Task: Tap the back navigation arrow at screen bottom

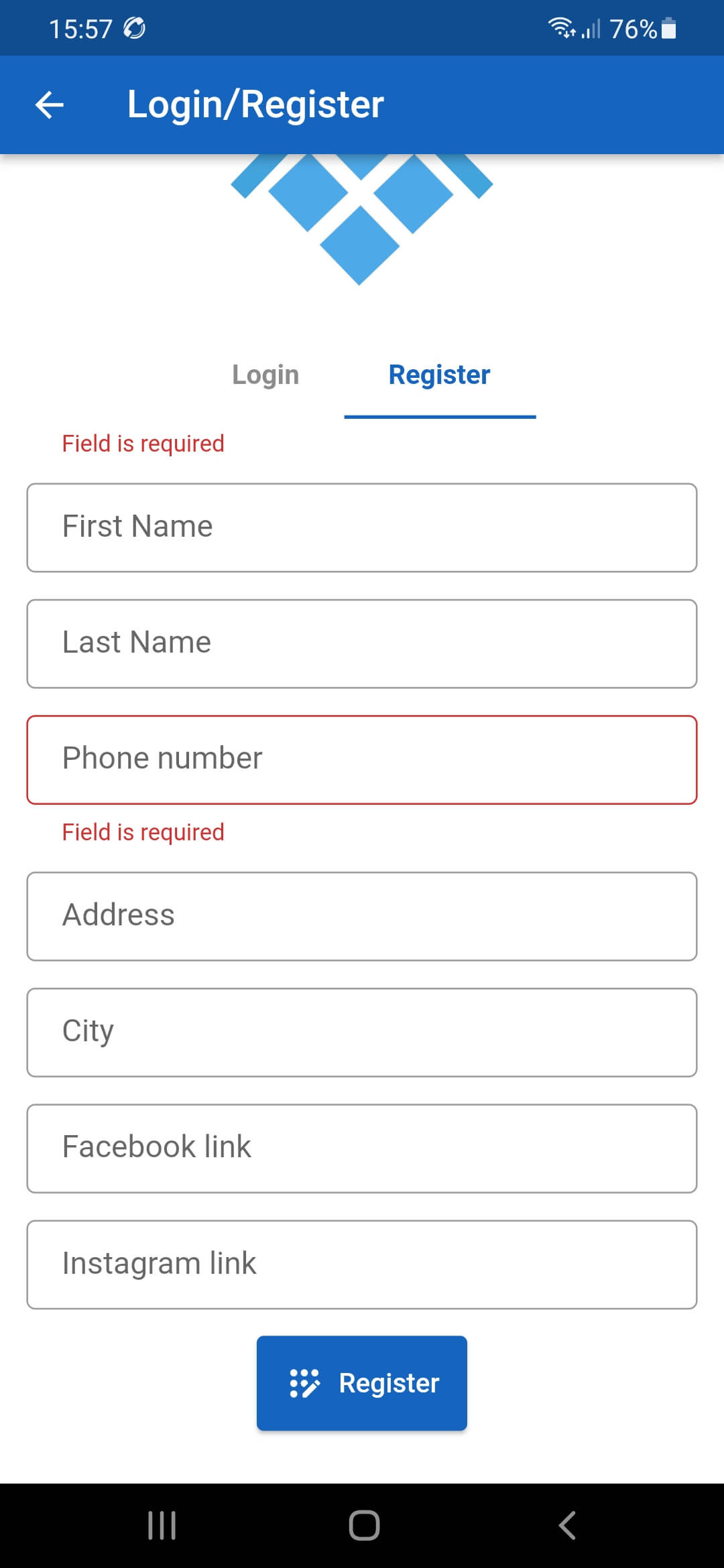Action: click(x=566, y=1526)
